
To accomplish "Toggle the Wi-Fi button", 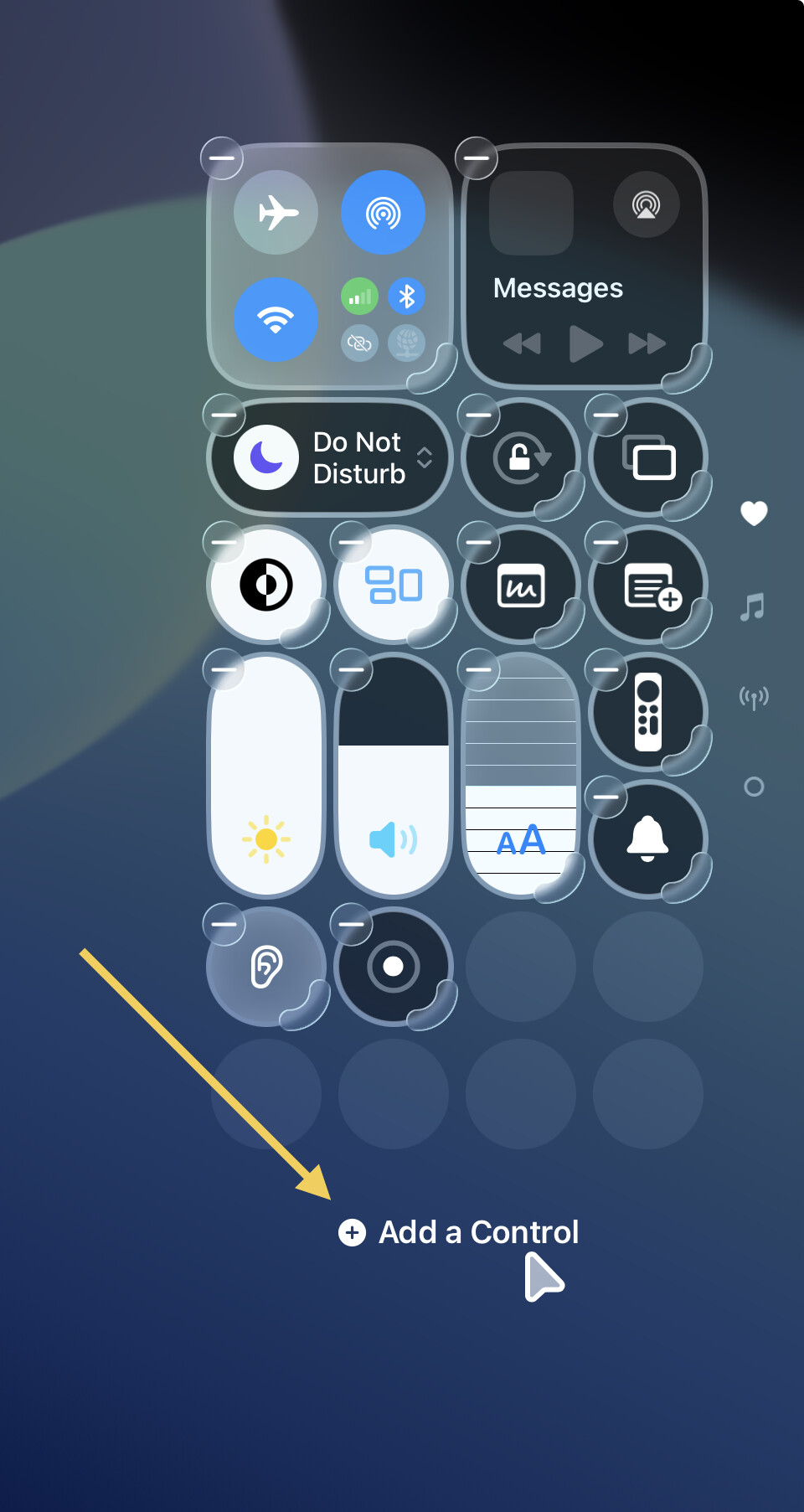I will tap(276, 319).
